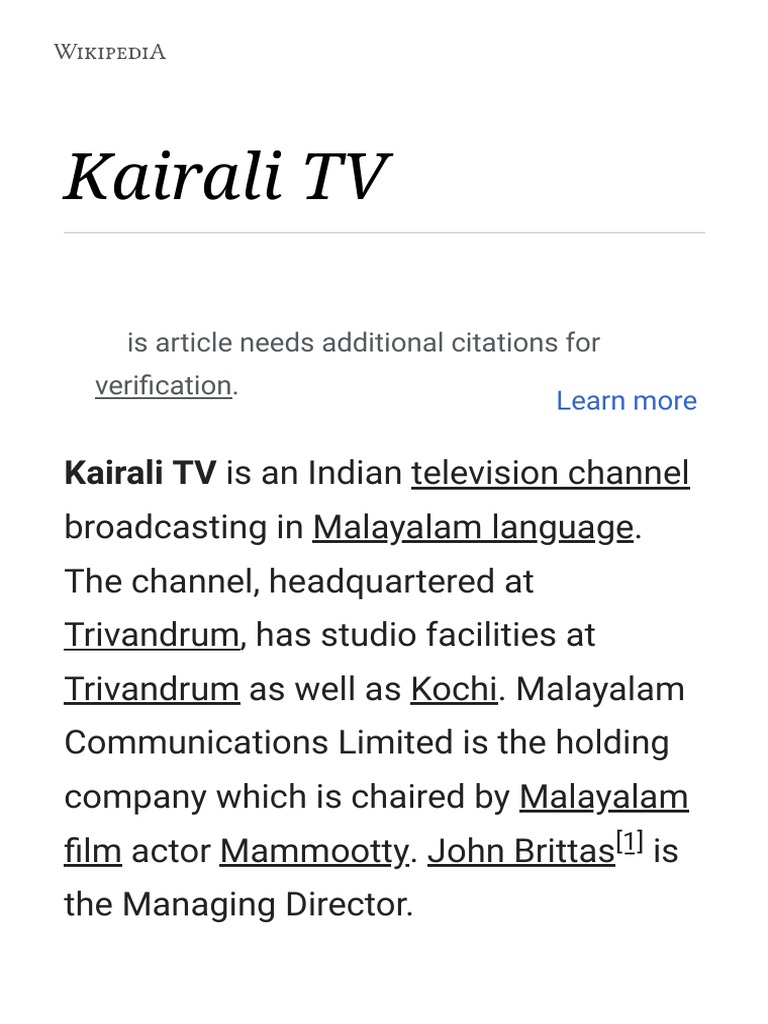Open the verification link in the notice
Screen dimensions: 768x1024
(x=163, y=386)
